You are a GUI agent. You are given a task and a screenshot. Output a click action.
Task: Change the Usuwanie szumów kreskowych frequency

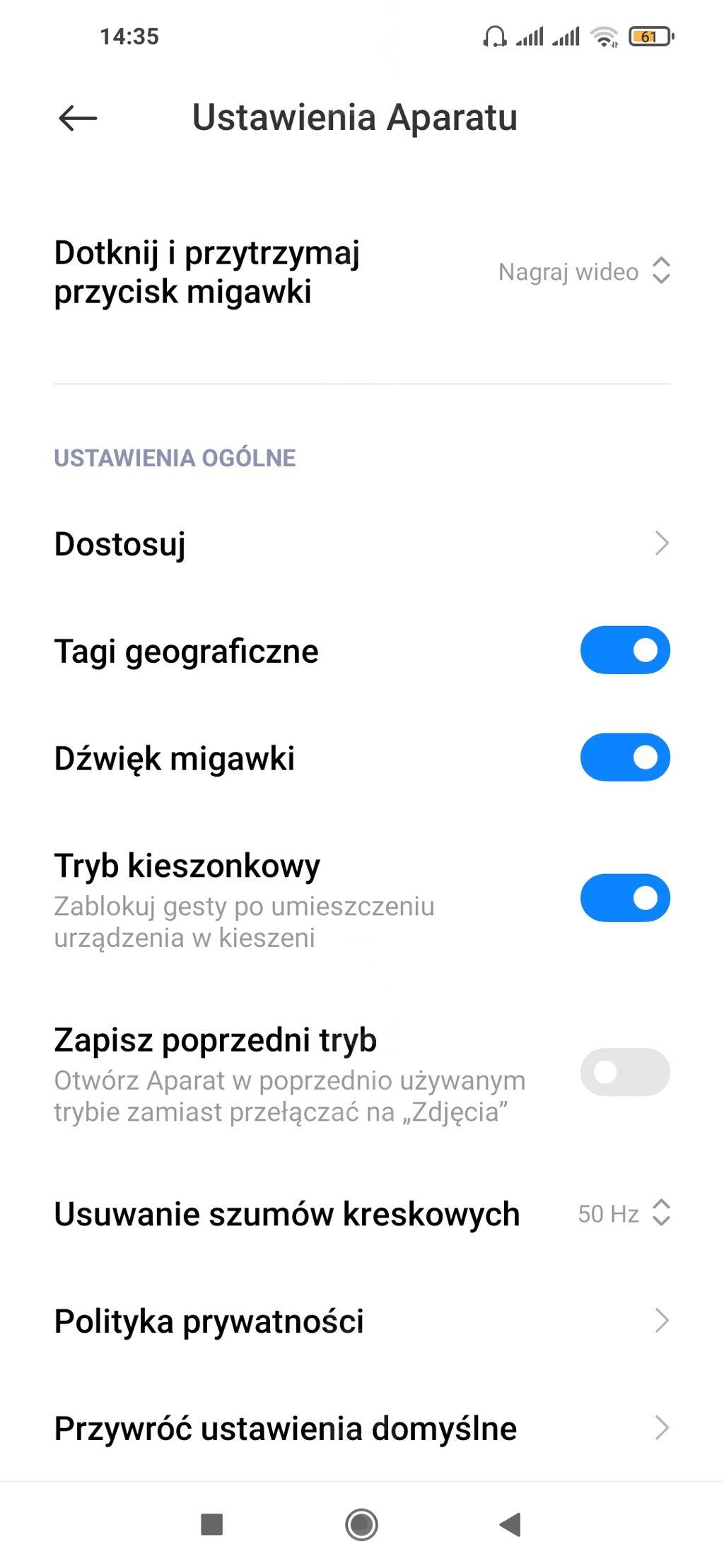[622, 1213]
